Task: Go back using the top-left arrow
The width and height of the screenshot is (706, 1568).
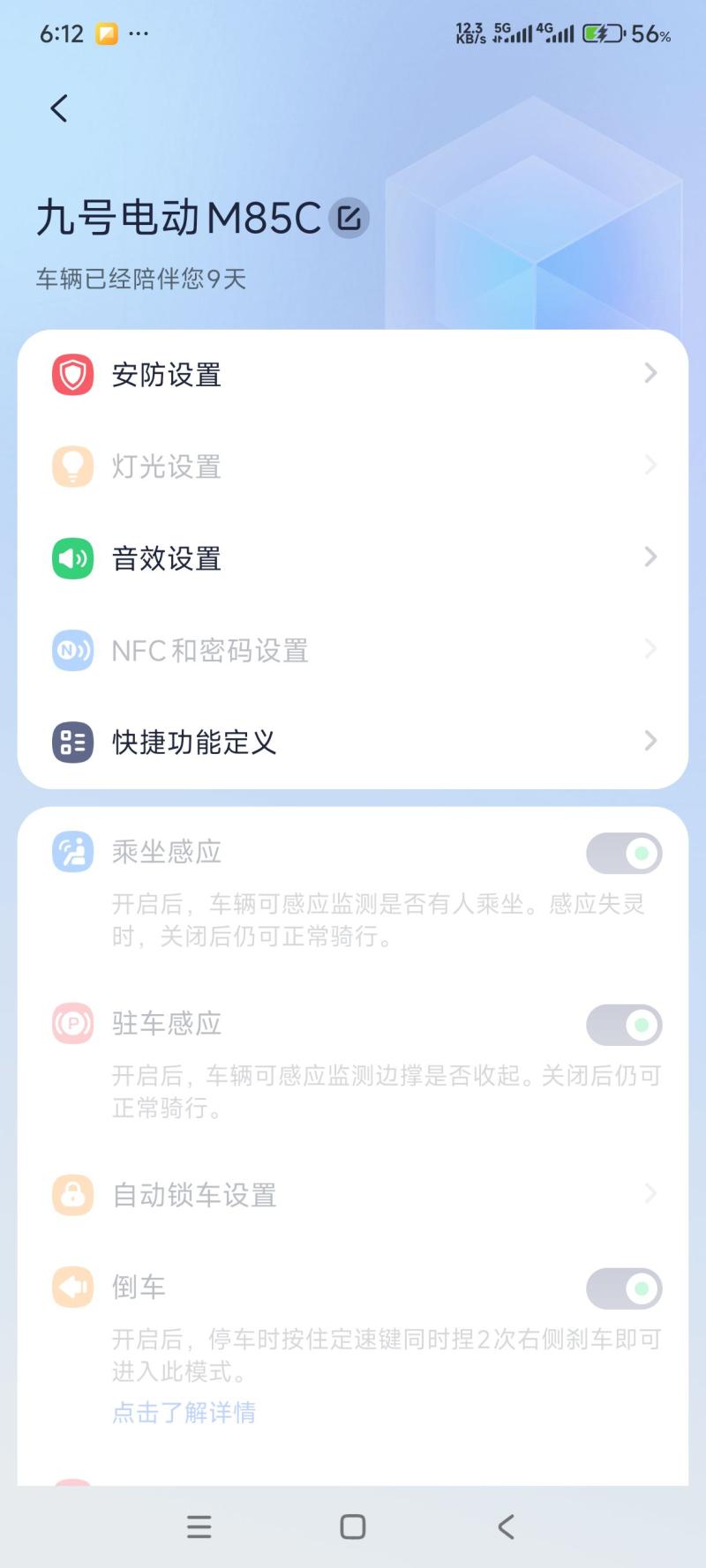Action: 59,108
